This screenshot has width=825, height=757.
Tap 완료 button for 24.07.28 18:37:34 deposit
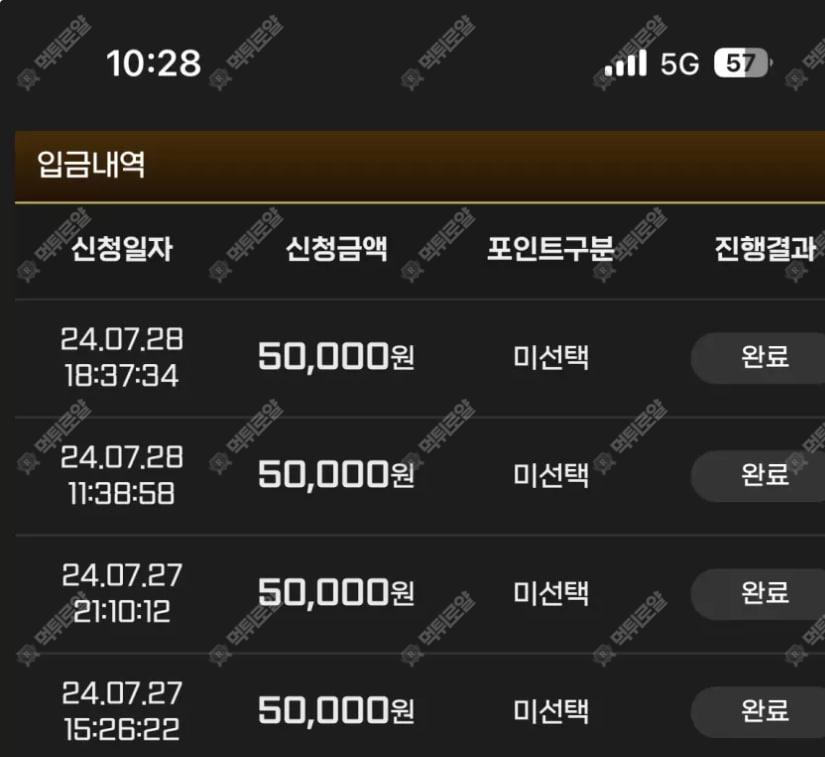point(764,357)
